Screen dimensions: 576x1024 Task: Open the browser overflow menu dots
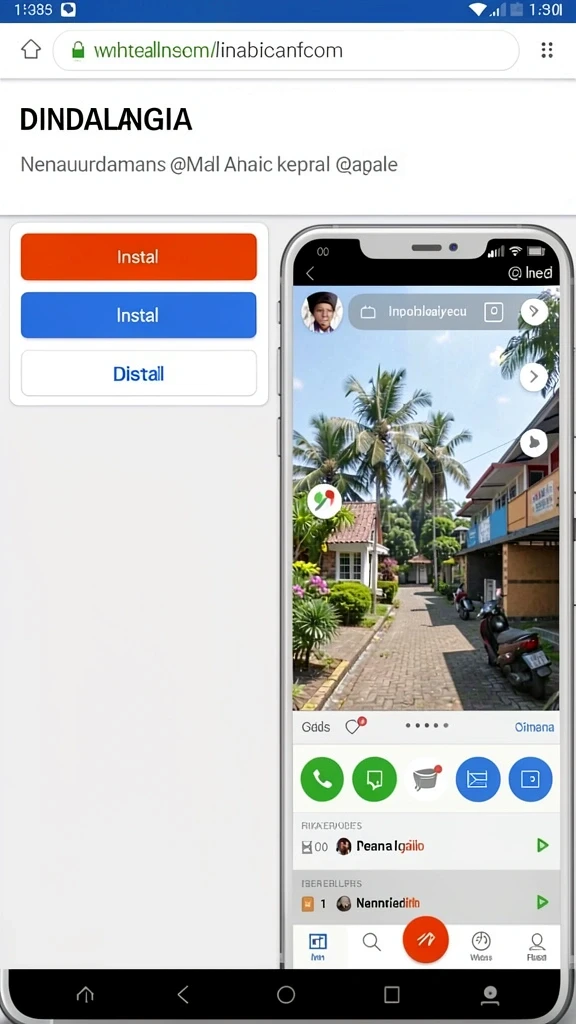pyautogui.click(x=547, y=50)
